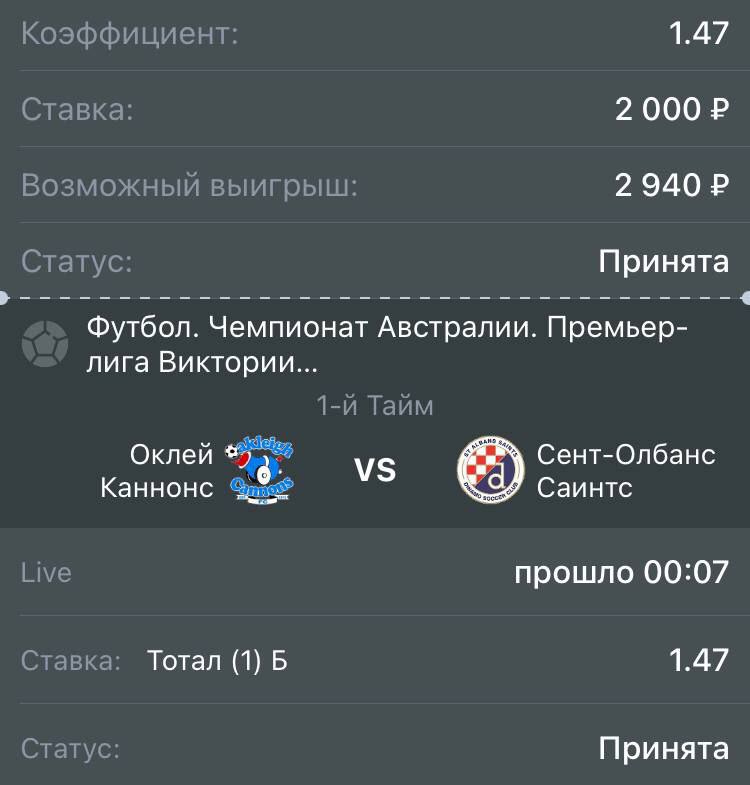Screen dimensions: 750x785
Task: Open the Оклей Каннонс vs Сент-Олбанс Саинтс match
Action: click(x=375, y=469)
